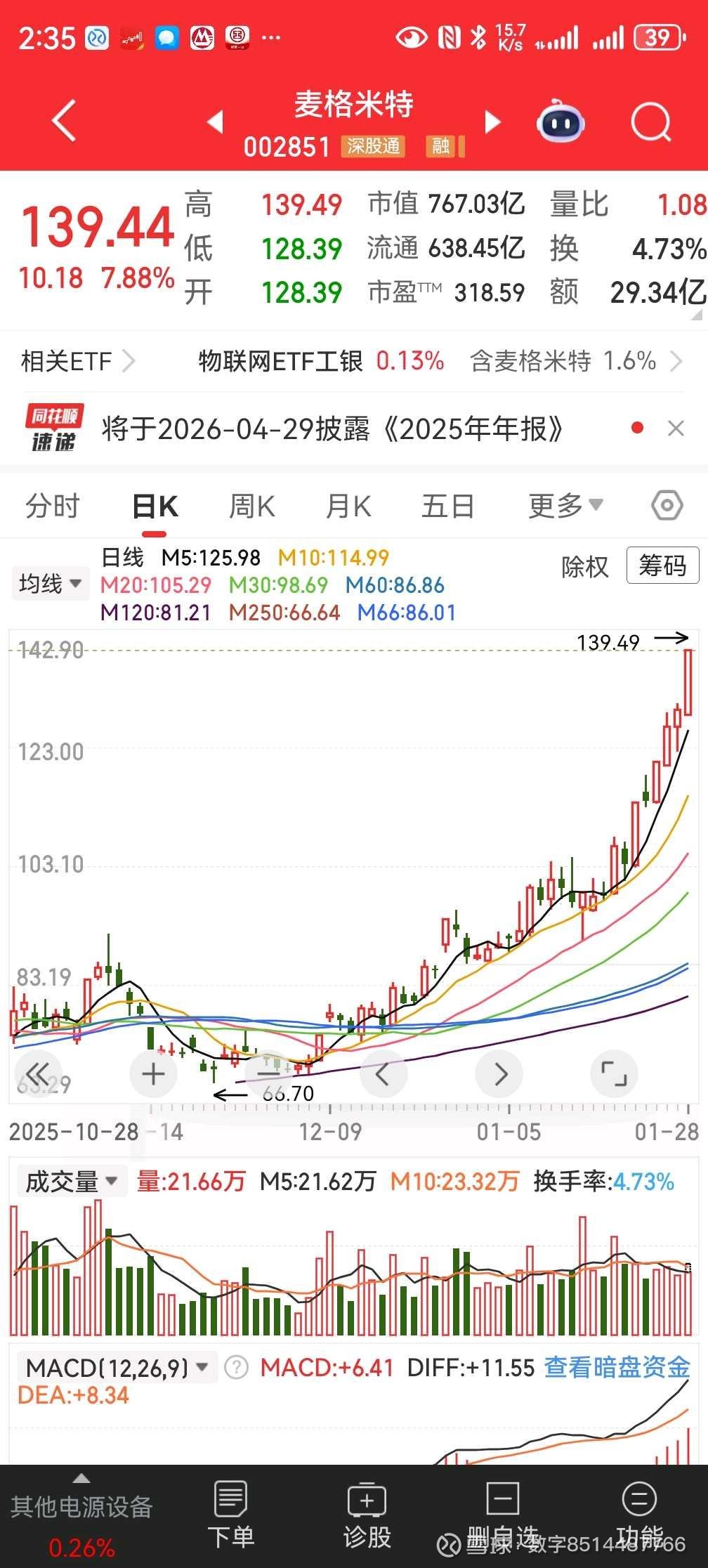Open the 筹码 chip distribution view
The width and height of the screenshot is (708, 1568).
tap(662, 566)
